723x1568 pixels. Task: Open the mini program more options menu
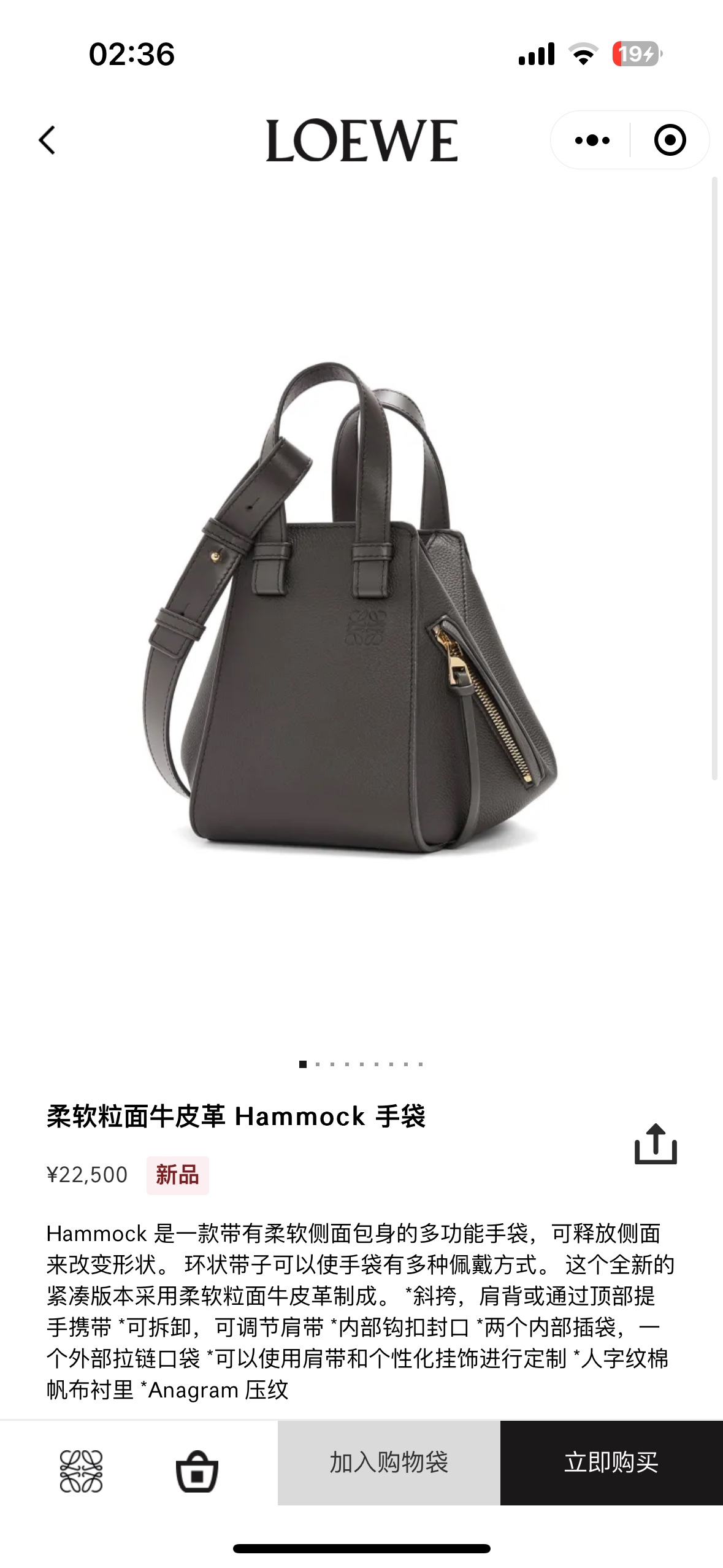pos(592,140)
